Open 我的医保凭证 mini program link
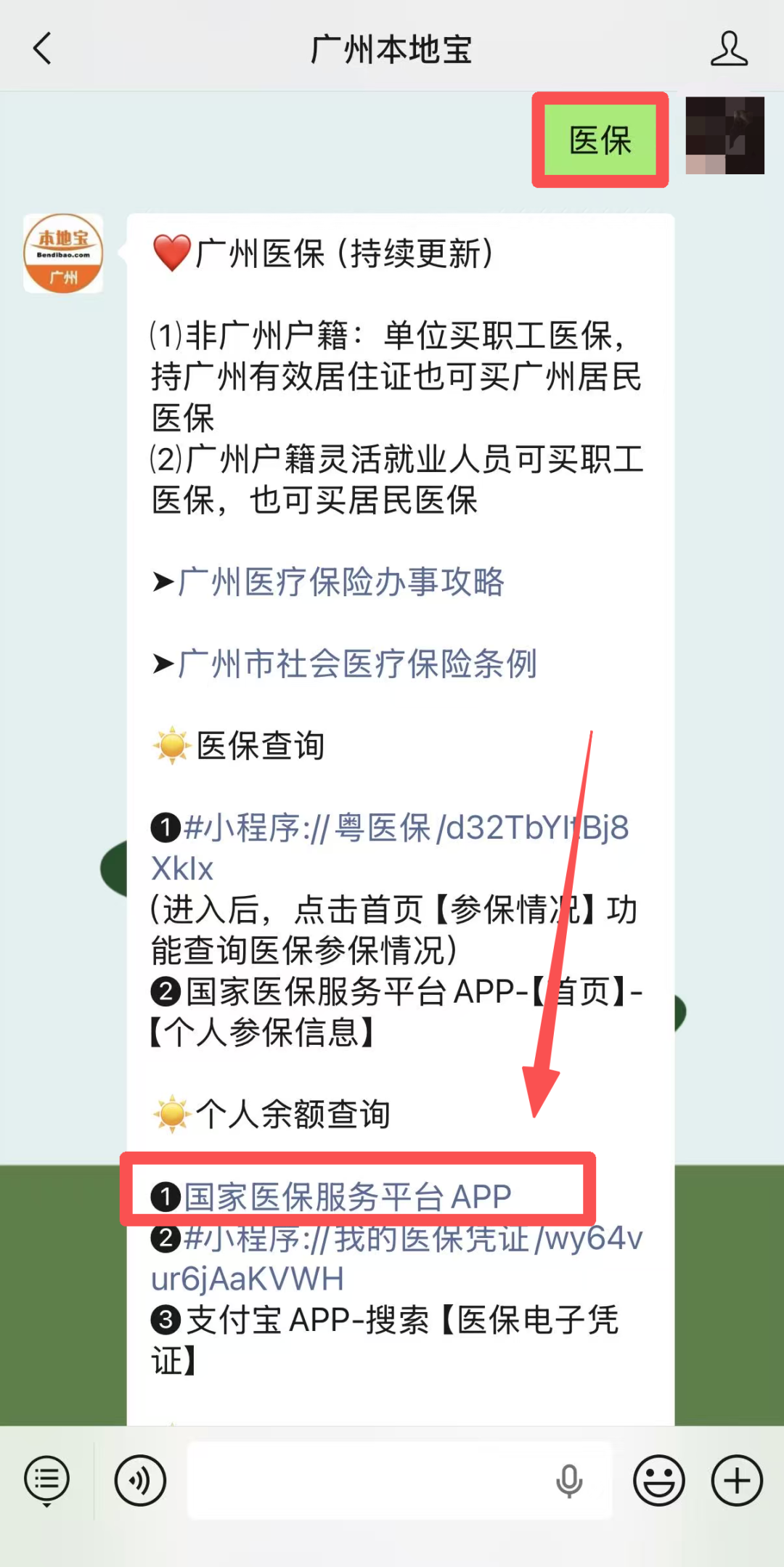This screenshot has width=784, height=1567. [x=396, y=1258]
